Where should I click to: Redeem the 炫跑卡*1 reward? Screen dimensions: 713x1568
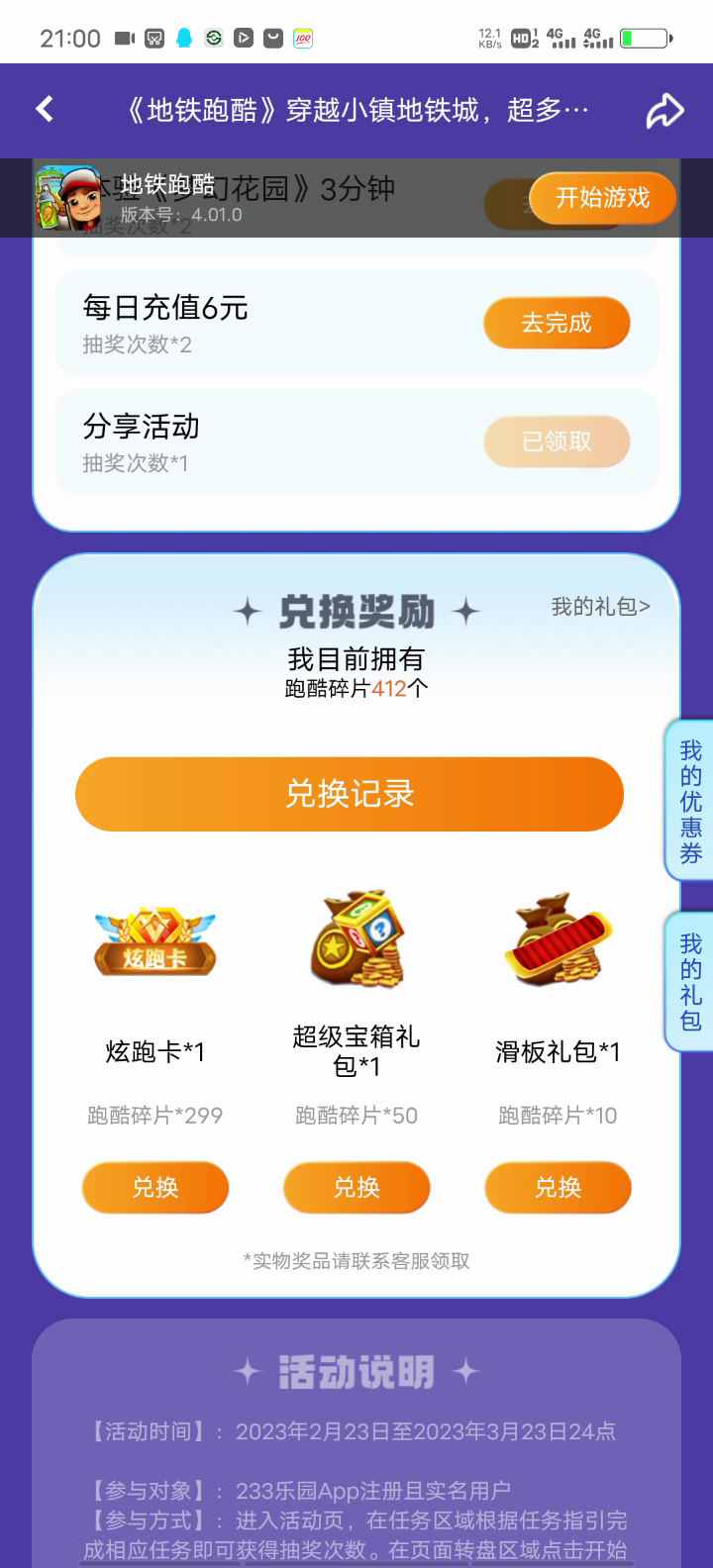(x=155, y=1188)
